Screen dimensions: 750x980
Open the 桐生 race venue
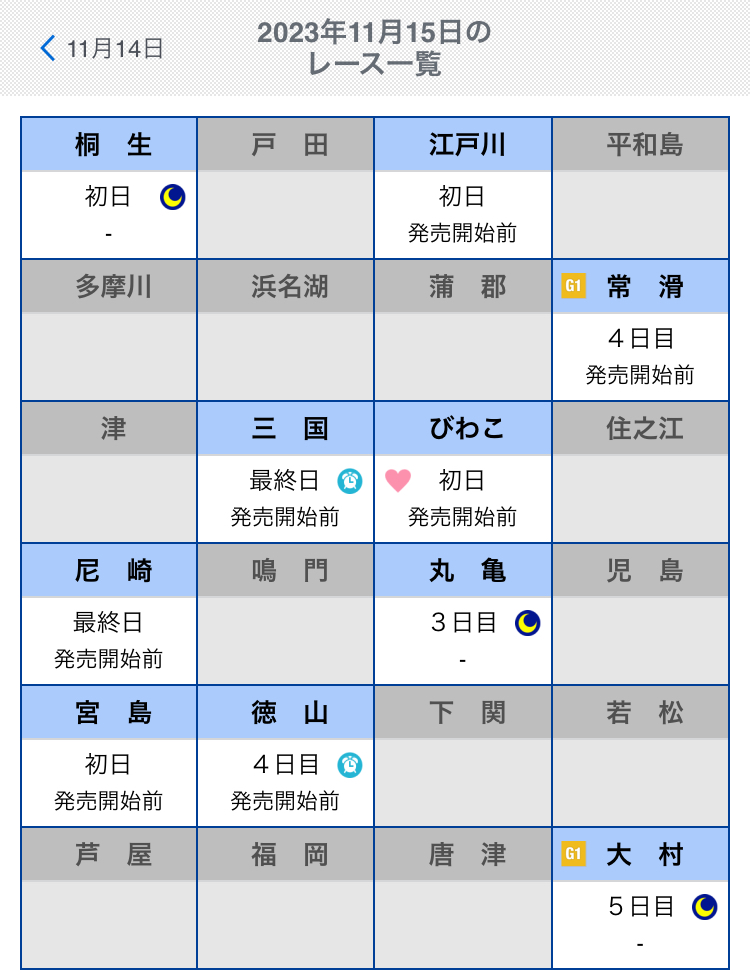109,188
